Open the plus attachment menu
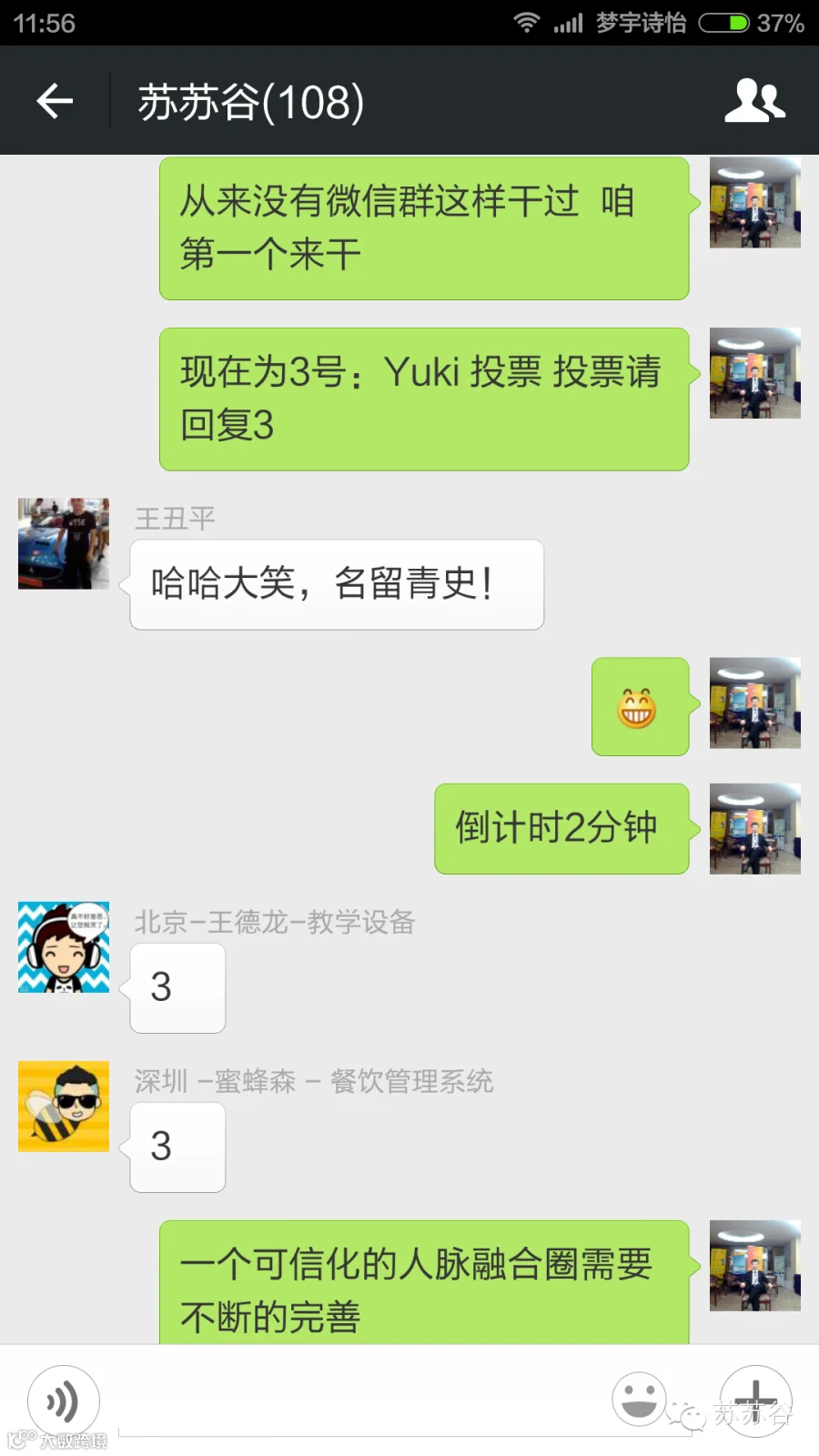 tap(755, 1401)
